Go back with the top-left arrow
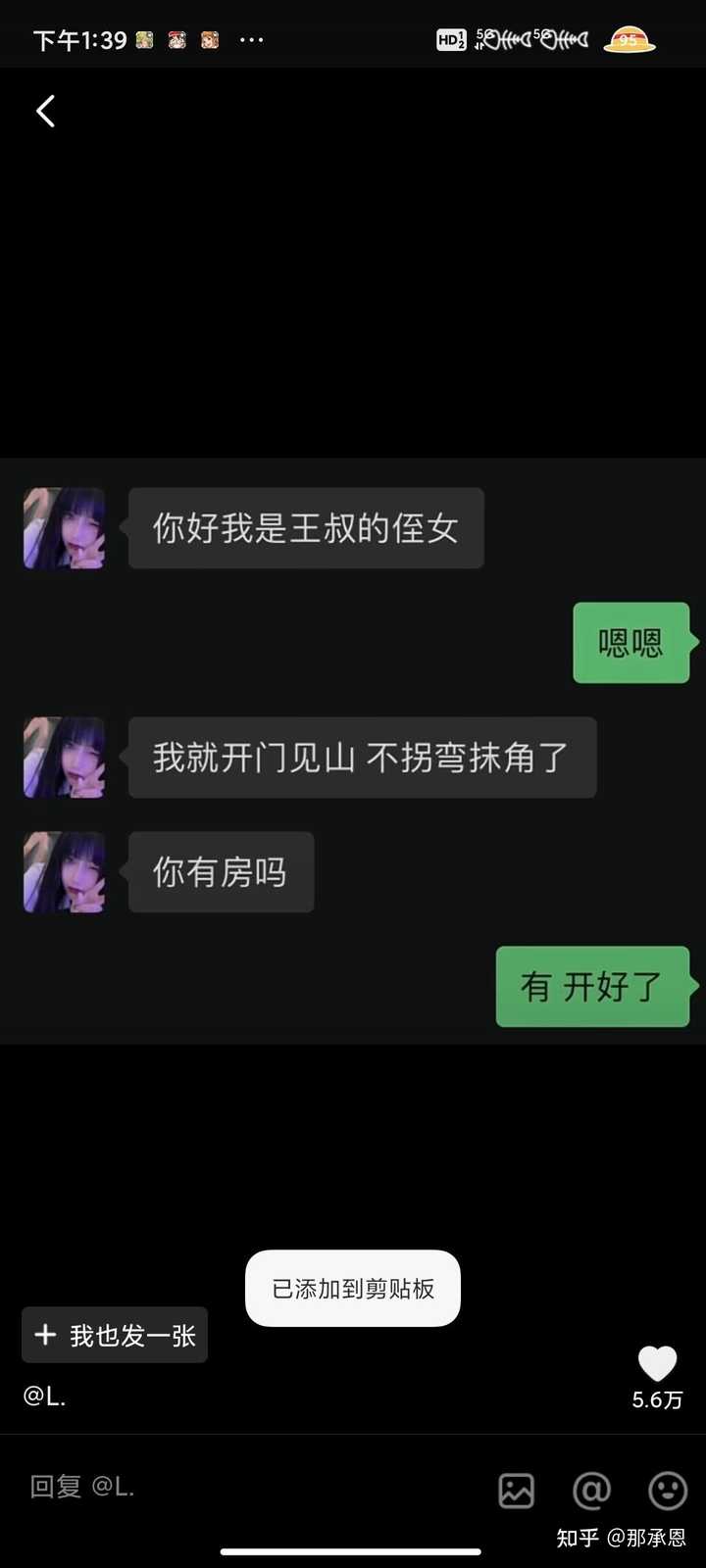Viewport: 706px width, 1568px height. pos(45,111)
